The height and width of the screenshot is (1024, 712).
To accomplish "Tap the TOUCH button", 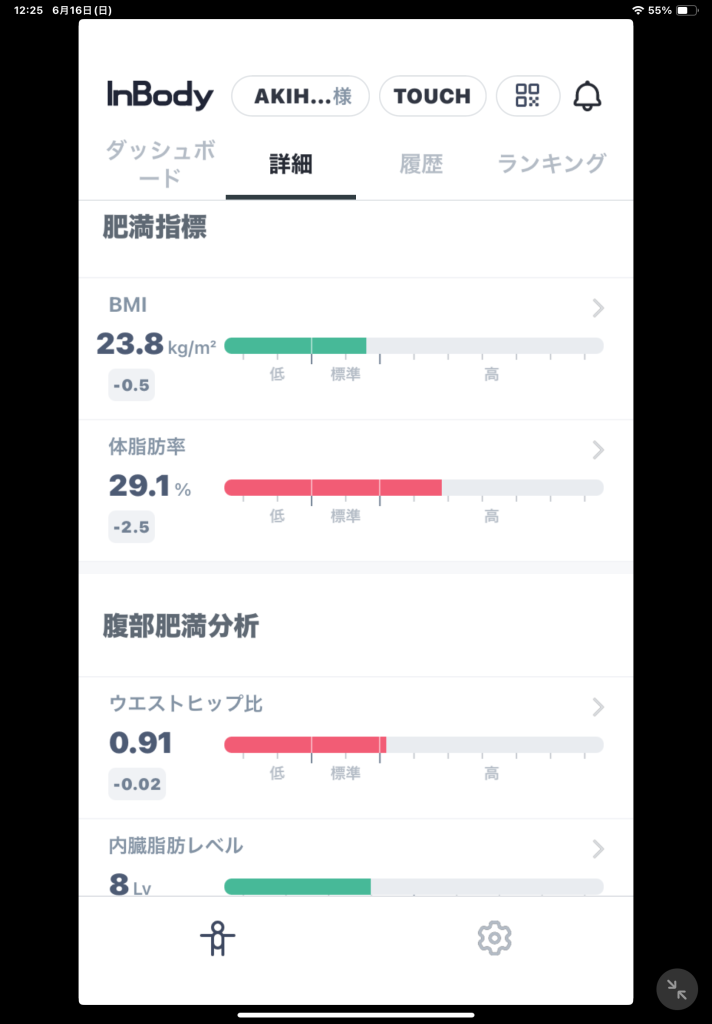I will (432, 96).
